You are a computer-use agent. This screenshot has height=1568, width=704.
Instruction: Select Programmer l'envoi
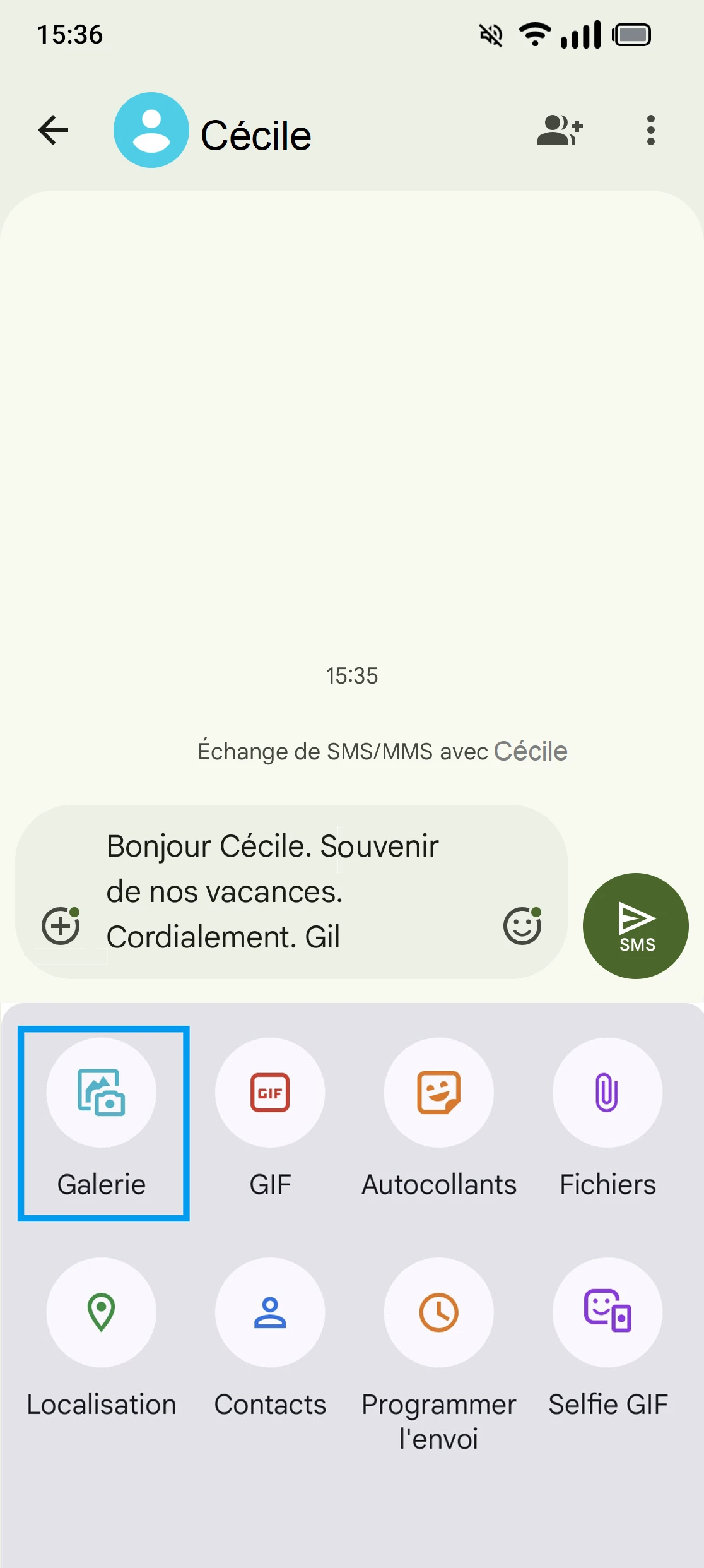(439, 1313)
